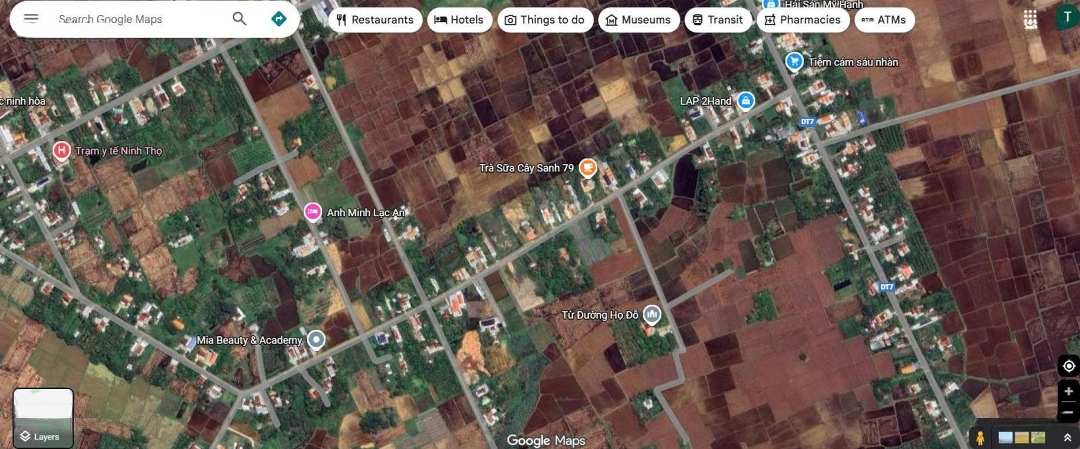
Task: Zoom out of the map
Action: point(1068,413)
